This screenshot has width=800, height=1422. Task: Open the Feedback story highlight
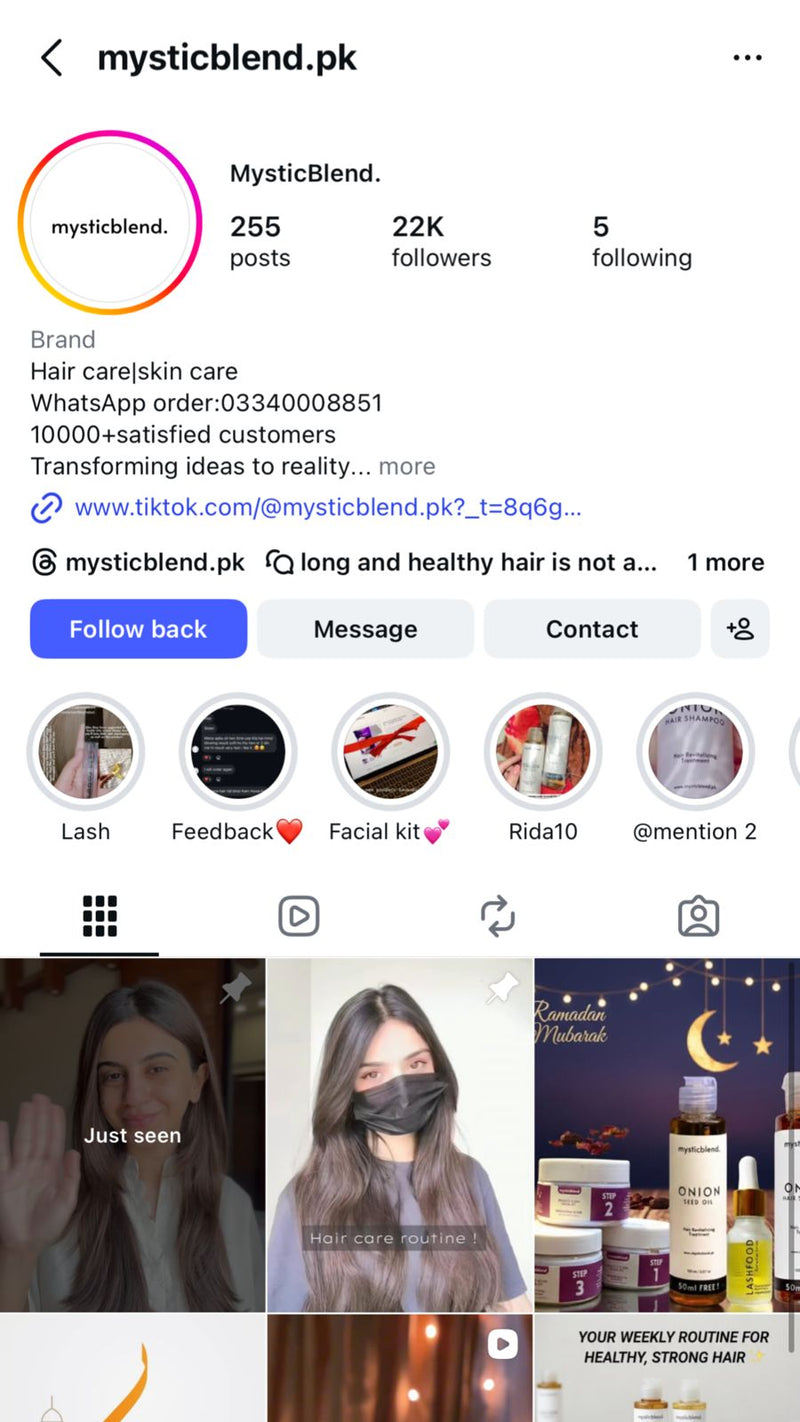click(x=238, y=751)
